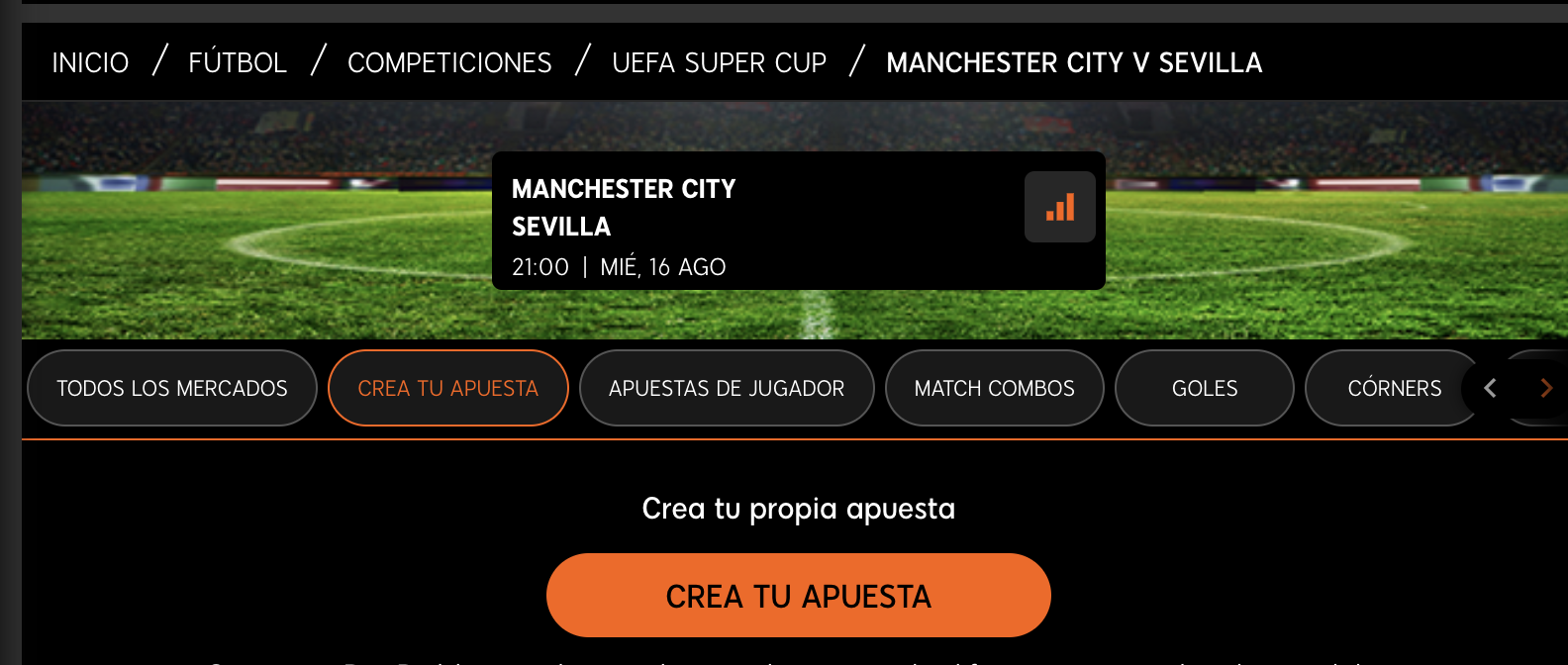Show the Goles markets tab
Image resolution: width=1568 pixels, height=665 pixels.
coord(1204,388)
